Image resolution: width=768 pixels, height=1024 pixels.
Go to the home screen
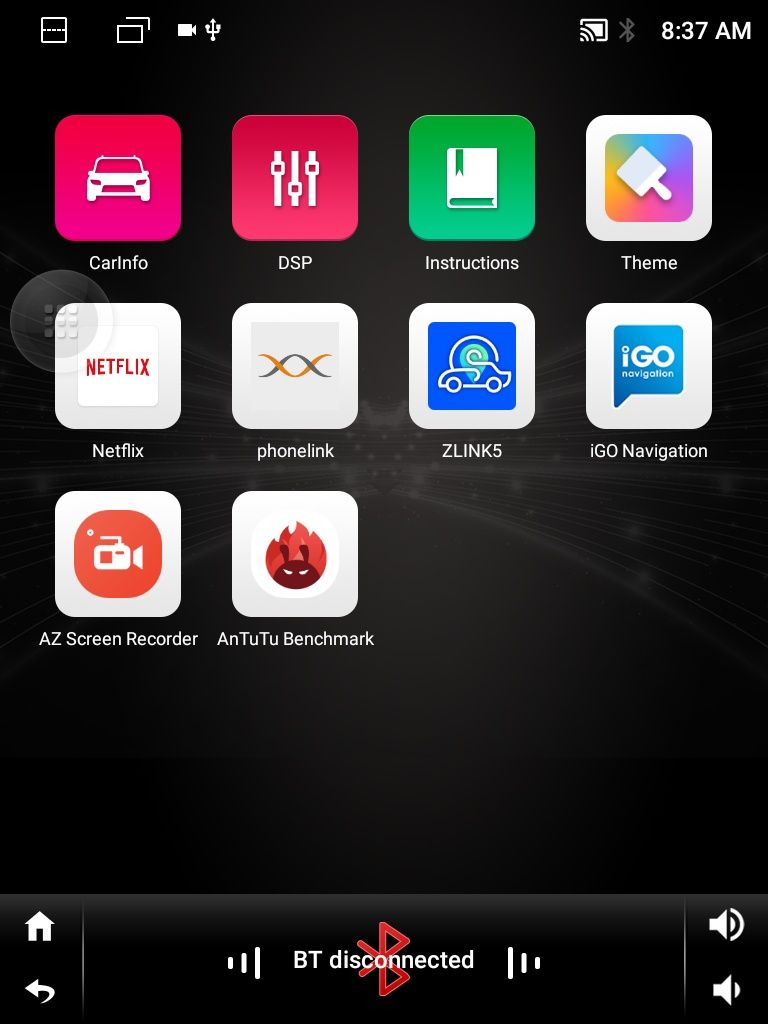click(40, 927)
